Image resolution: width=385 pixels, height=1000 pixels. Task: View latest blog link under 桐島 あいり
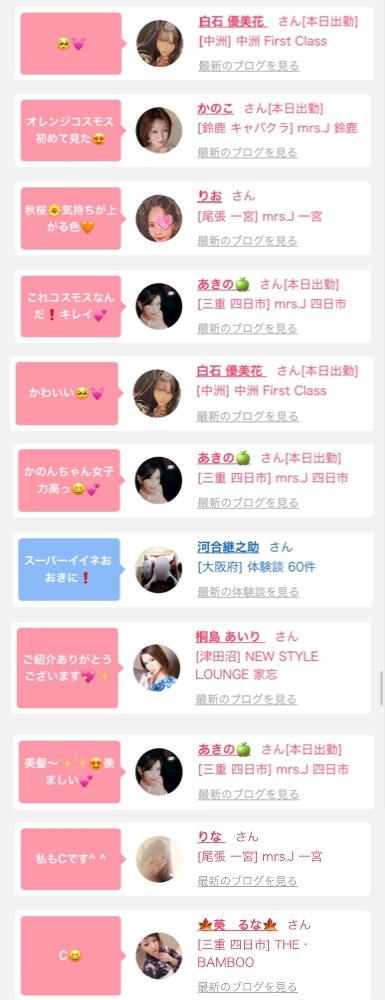click(246, 700)
